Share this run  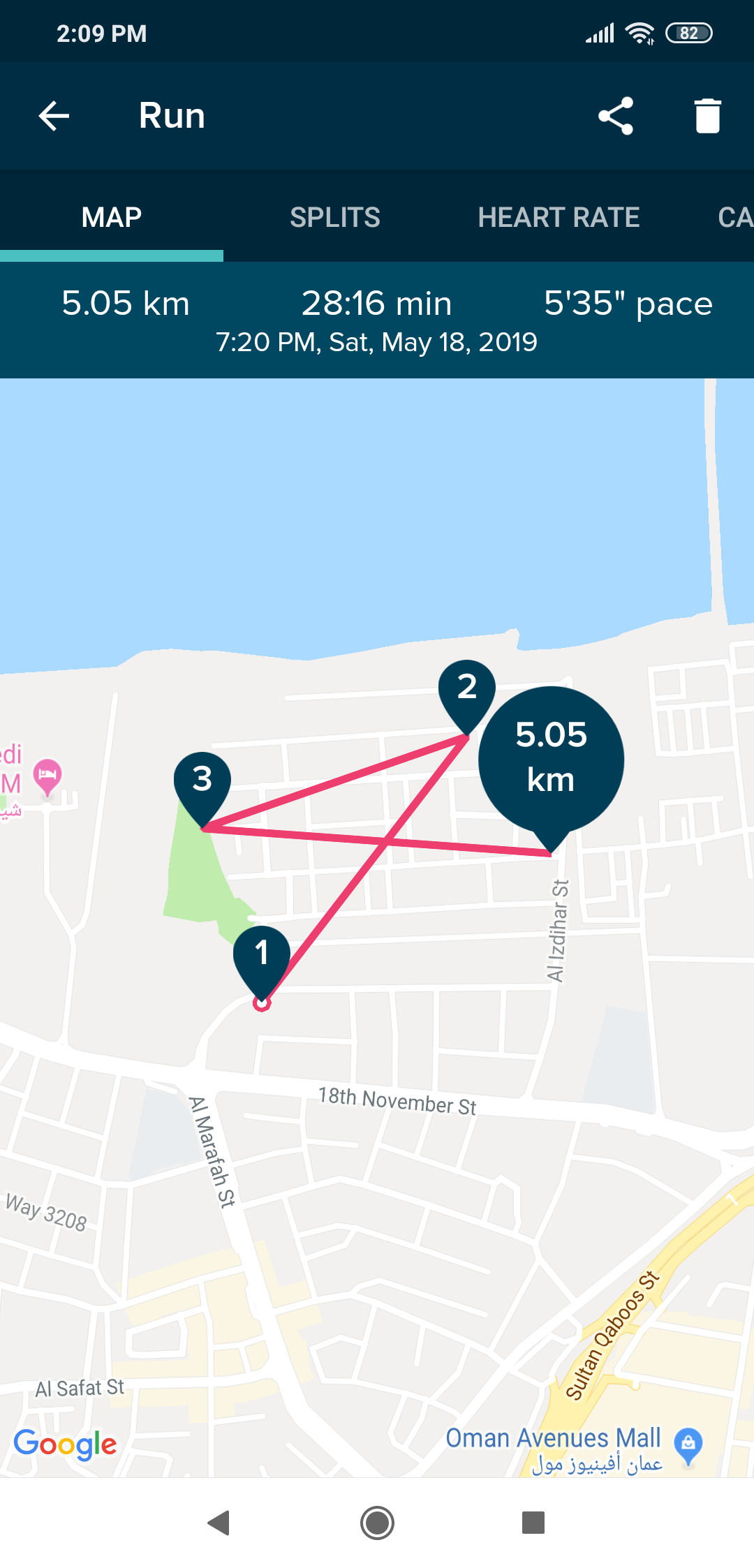(x=616, y=116)
